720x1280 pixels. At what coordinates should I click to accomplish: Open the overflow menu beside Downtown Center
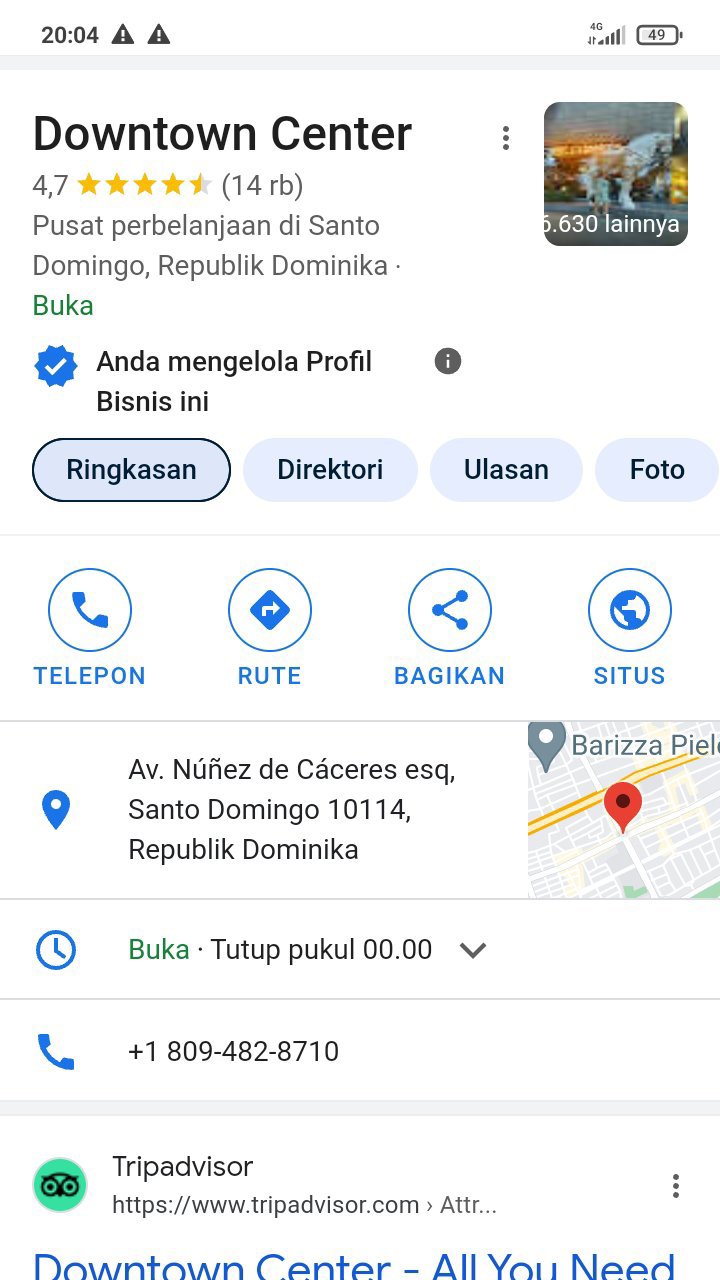pos(506,138)
